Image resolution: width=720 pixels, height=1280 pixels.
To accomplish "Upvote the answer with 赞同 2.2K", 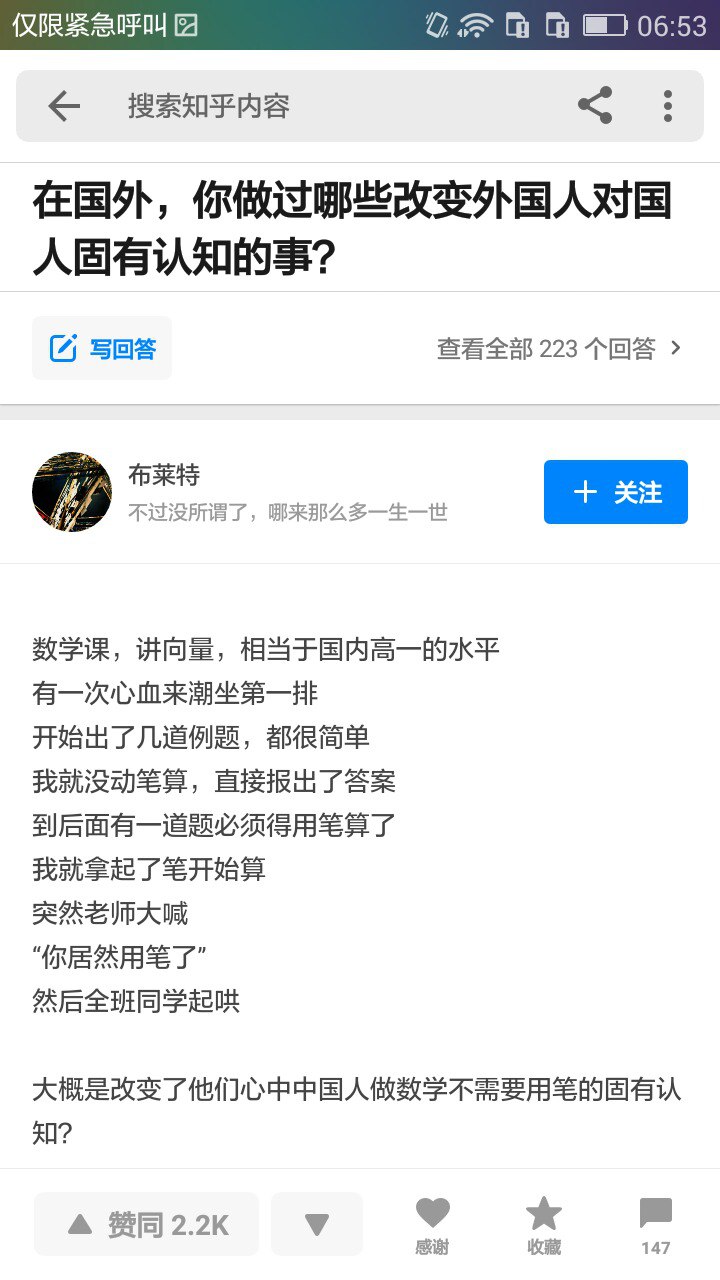I will pyautogui.click(x=147, y=1224).
